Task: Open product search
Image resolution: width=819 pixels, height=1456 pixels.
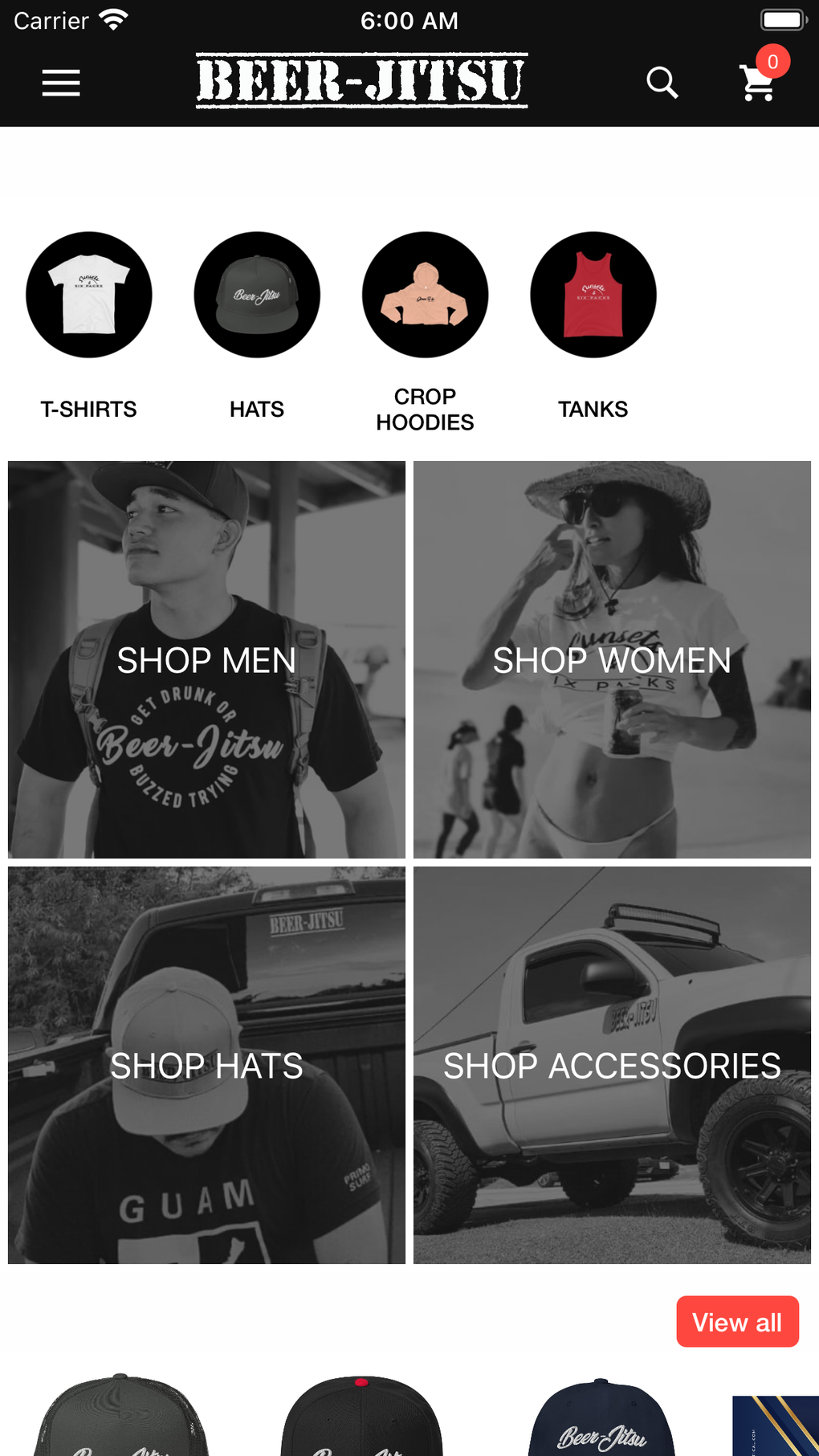Action: pos(662,83)
